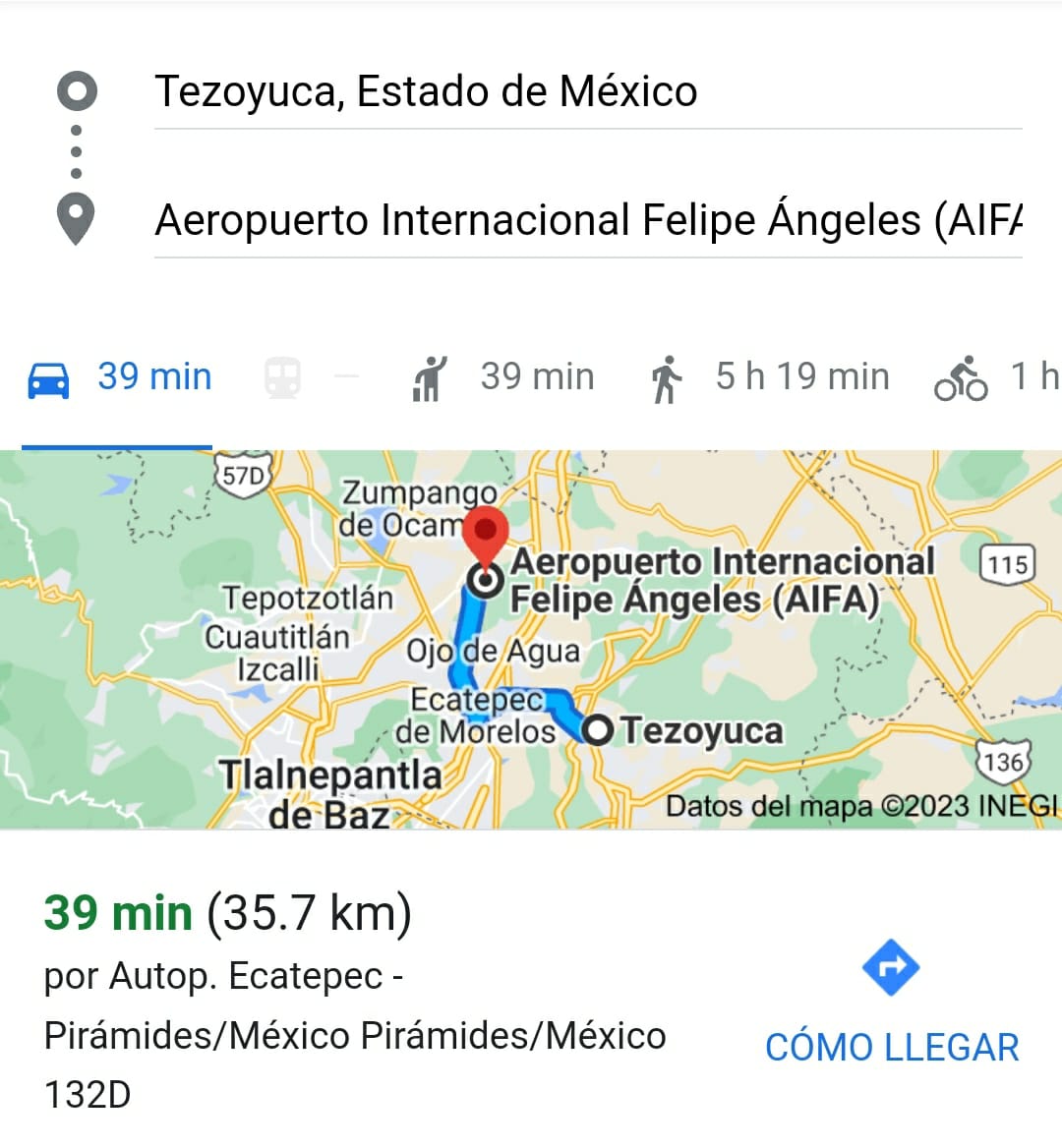Switch to the transit train tab

pyautogui.click(x=283, y=378)
